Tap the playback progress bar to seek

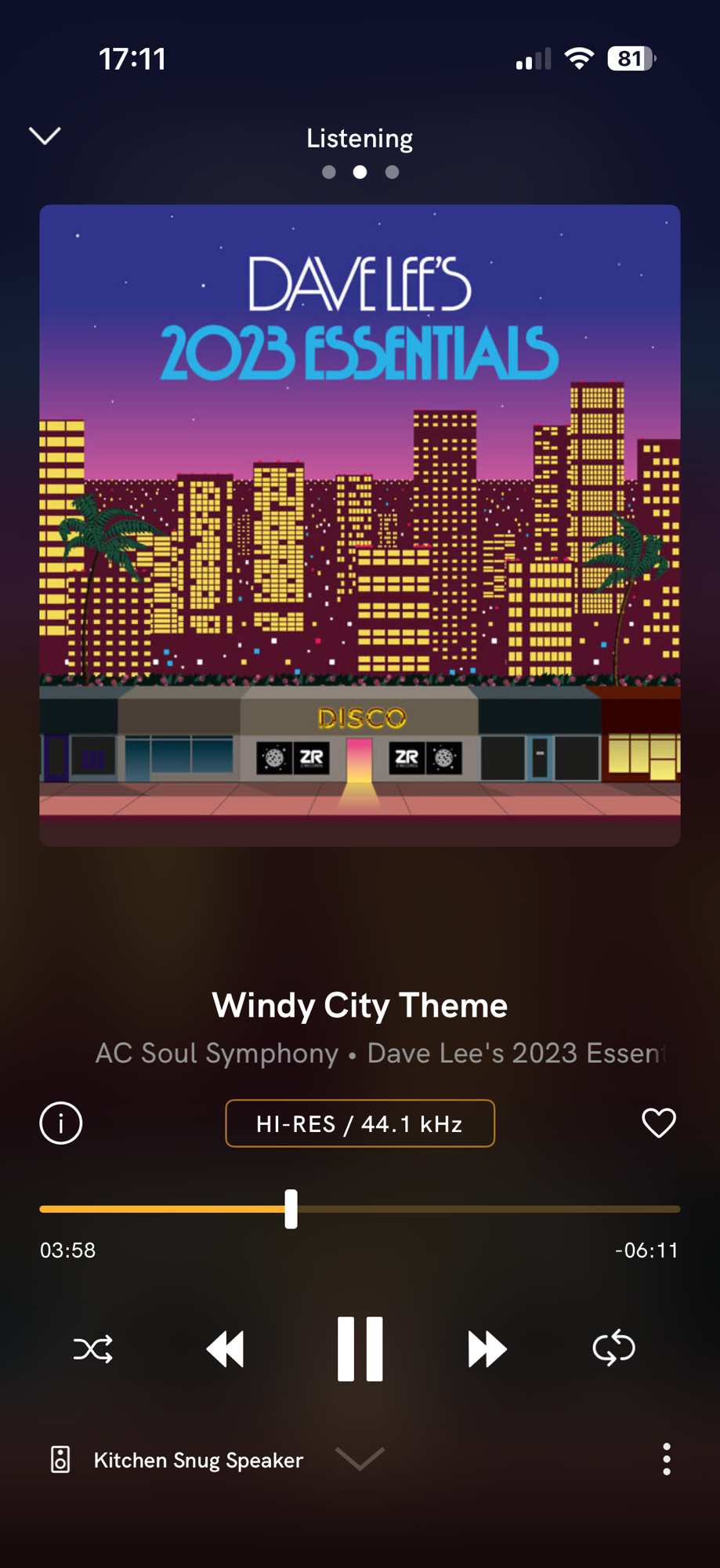[470, 1209]
